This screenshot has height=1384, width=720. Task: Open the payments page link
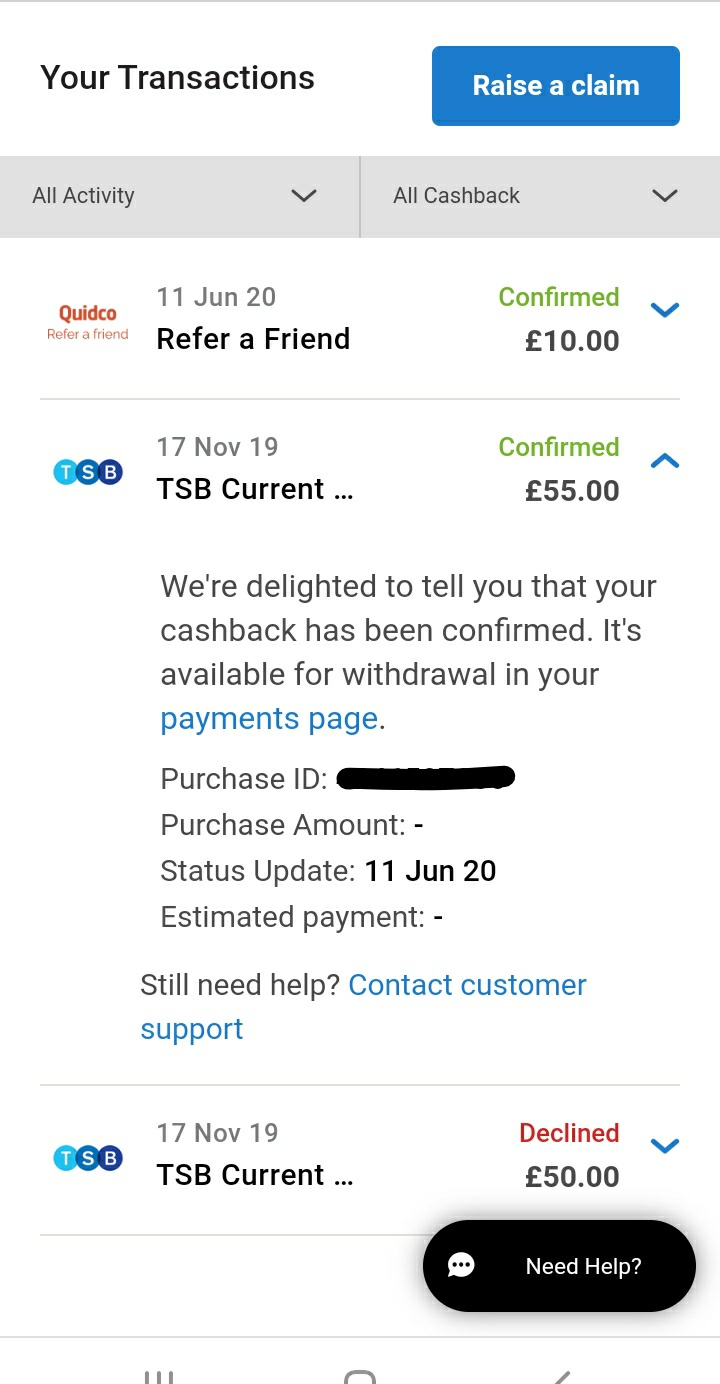point(269,719)
